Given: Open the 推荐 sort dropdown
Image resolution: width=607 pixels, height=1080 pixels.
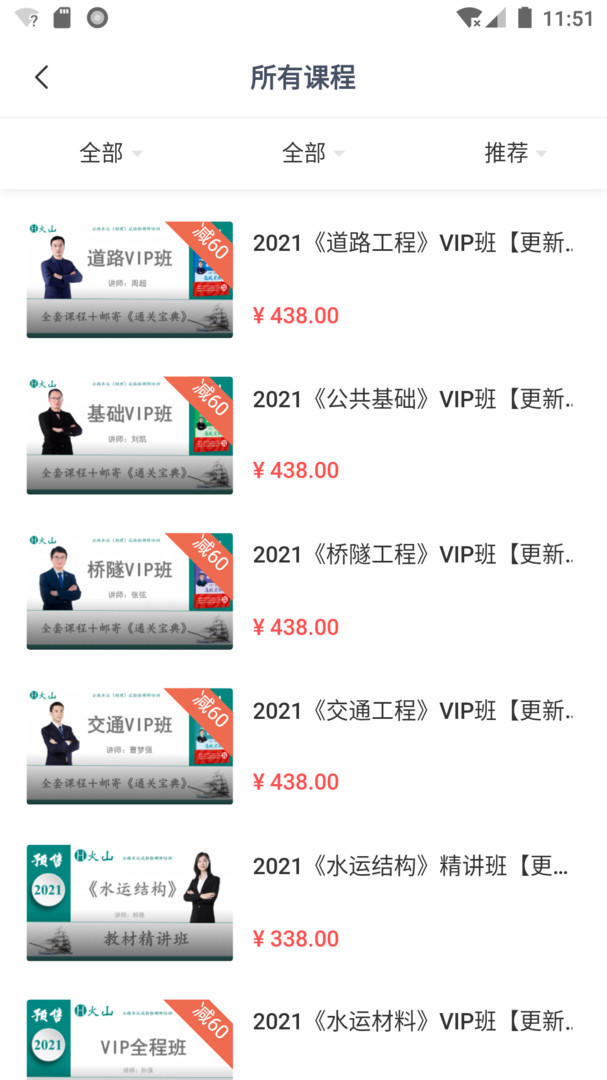Looking at the screenshot, I should click(515, 153).
